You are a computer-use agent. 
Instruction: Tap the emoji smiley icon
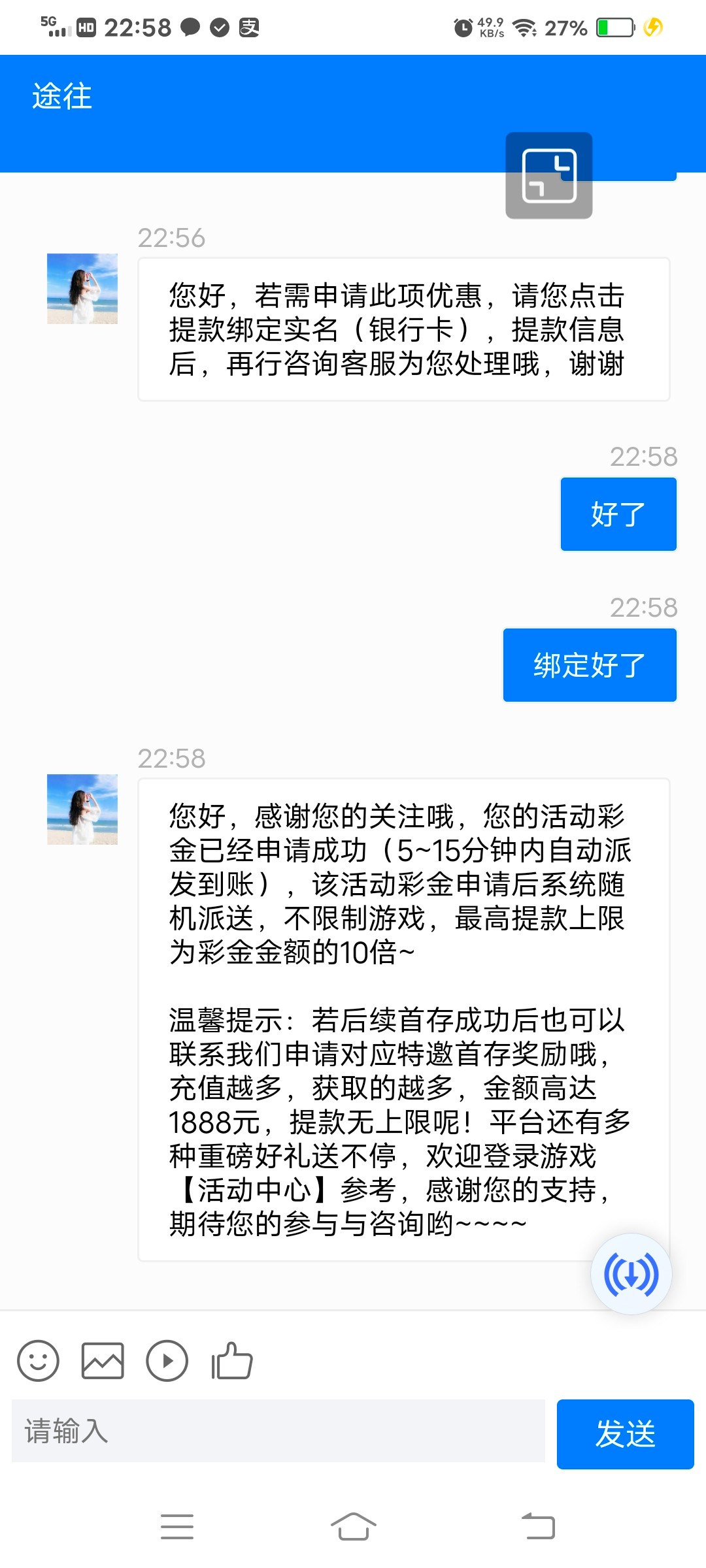[x=38, y=1361]
